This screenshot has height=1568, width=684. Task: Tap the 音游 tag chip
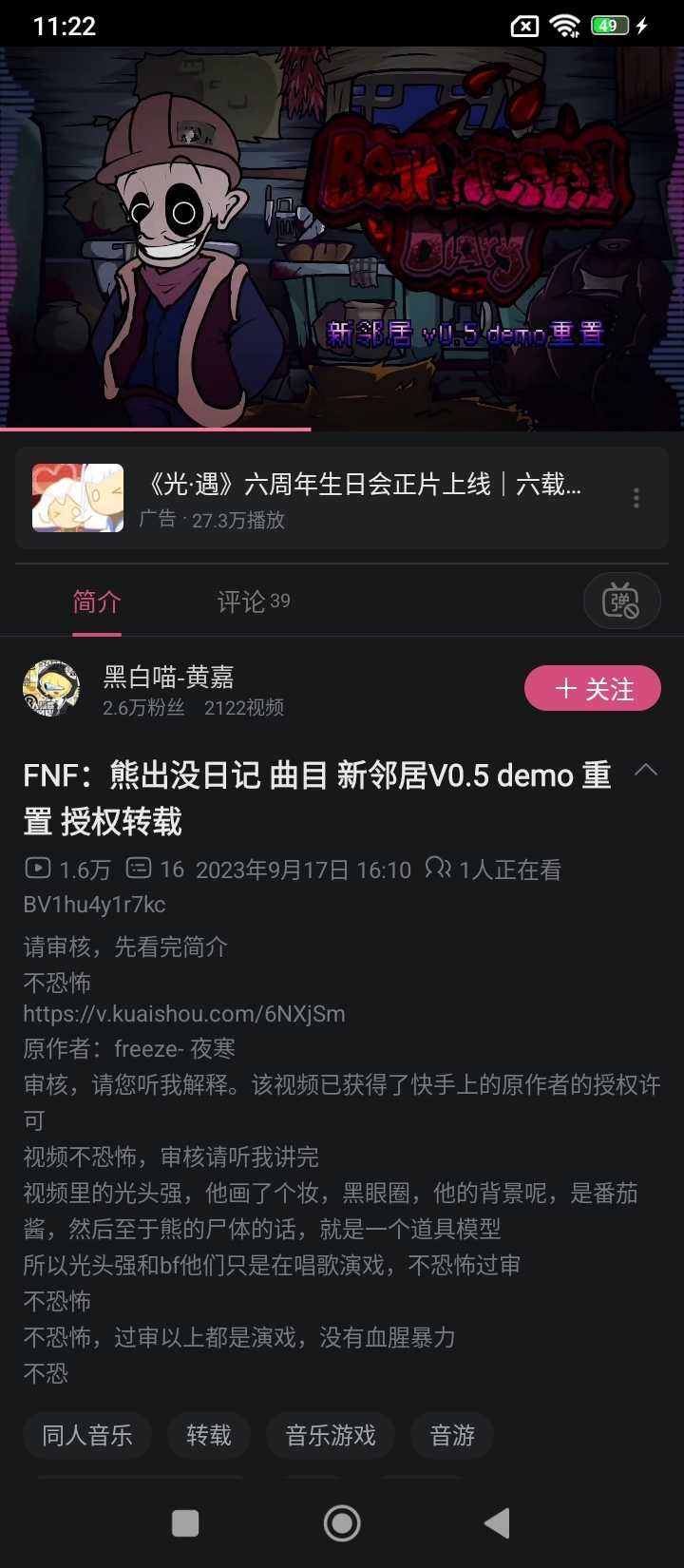click(452, 1435)
